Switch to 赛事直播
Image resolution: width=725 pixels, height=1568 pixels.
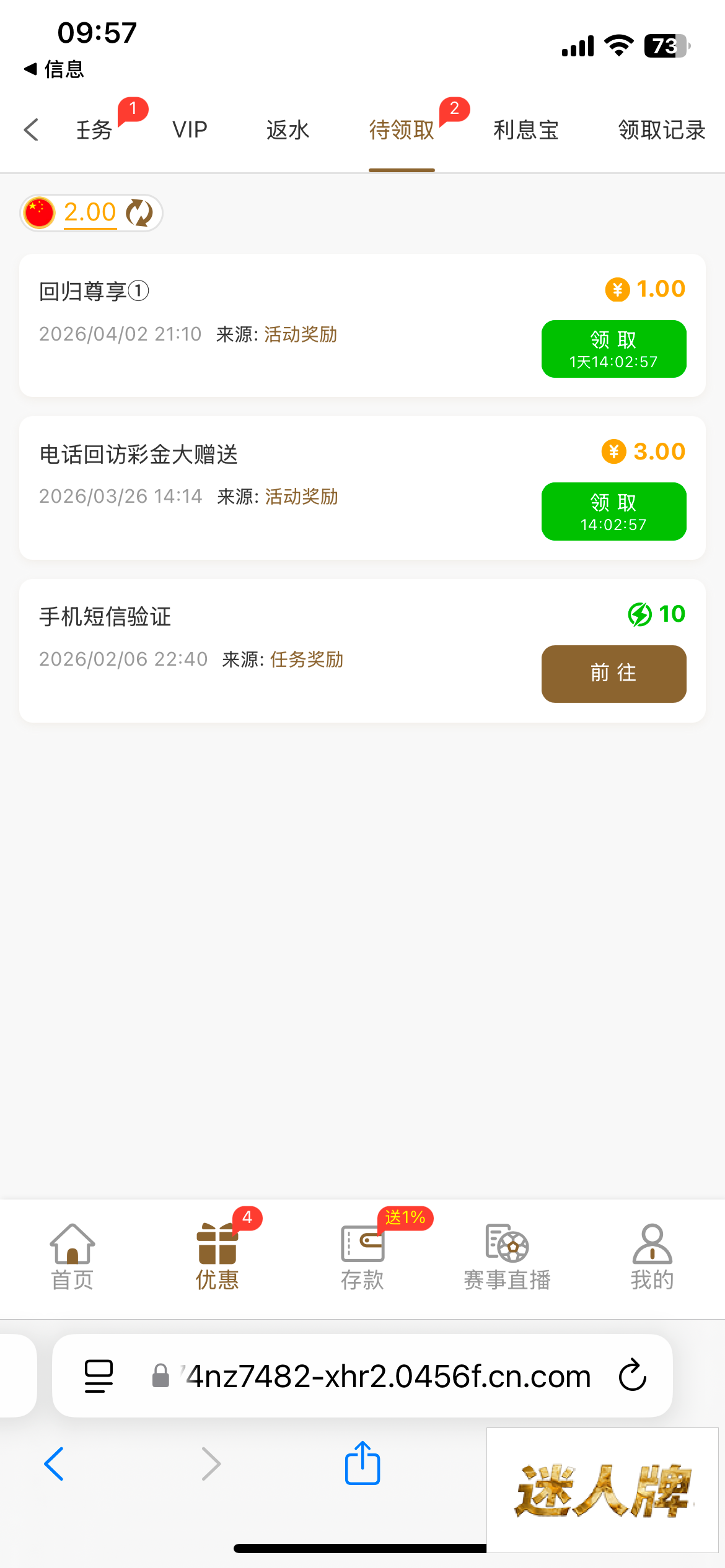point(507,1257)
